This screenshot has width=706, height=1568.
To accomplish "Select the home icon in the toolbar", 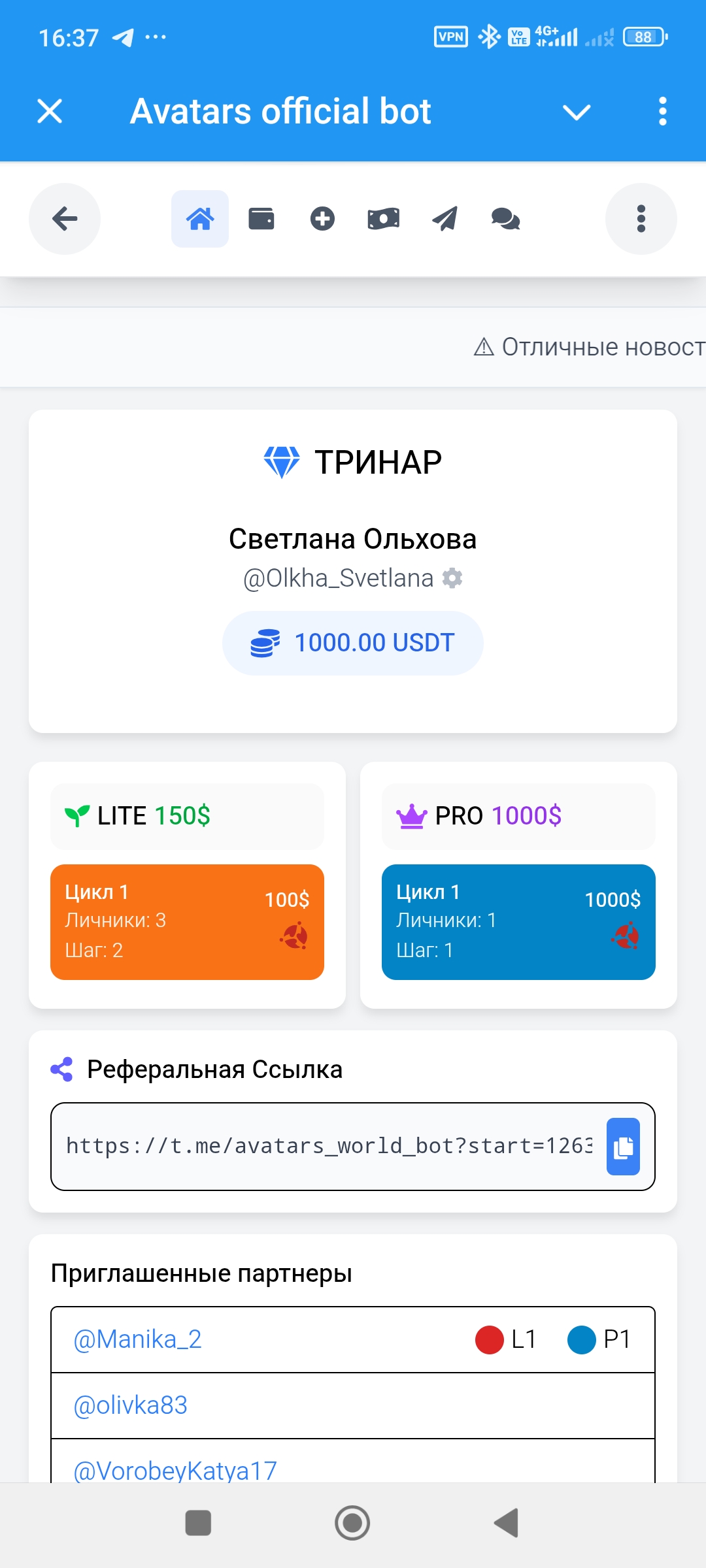I will (200, 219).
